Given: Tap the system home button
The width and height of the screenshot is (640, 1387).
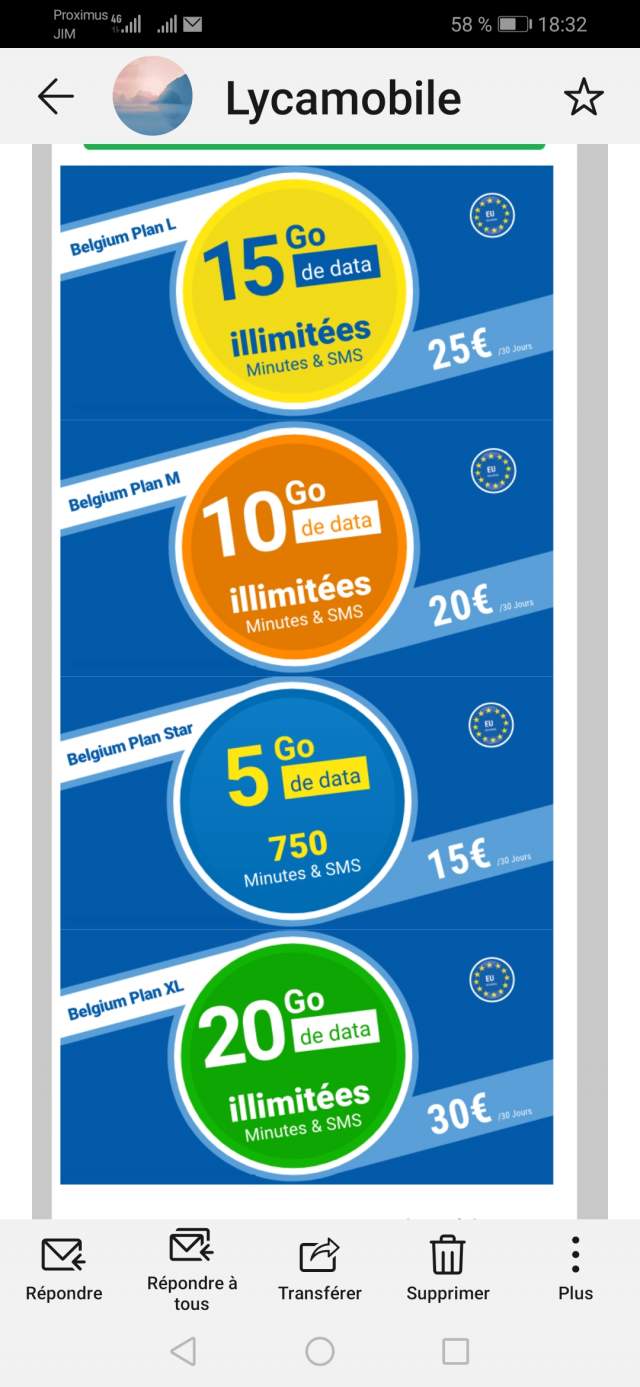Looking at the screenshot, I should coord(320,1352).
